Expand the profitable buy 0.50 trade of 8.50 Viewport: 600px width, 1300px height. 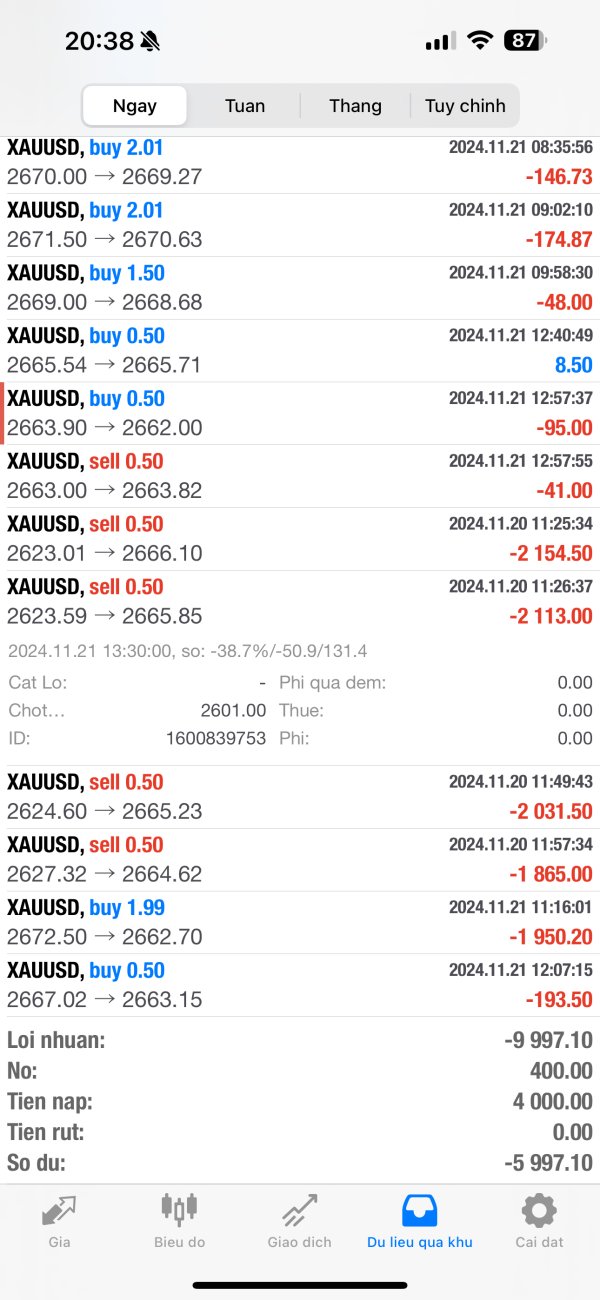(x=300, y=351)
